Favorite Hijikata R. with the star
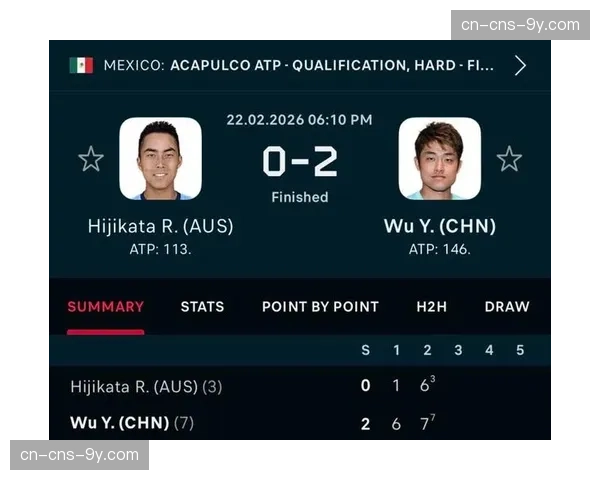 pyautogui.click(x=91, y=158)
